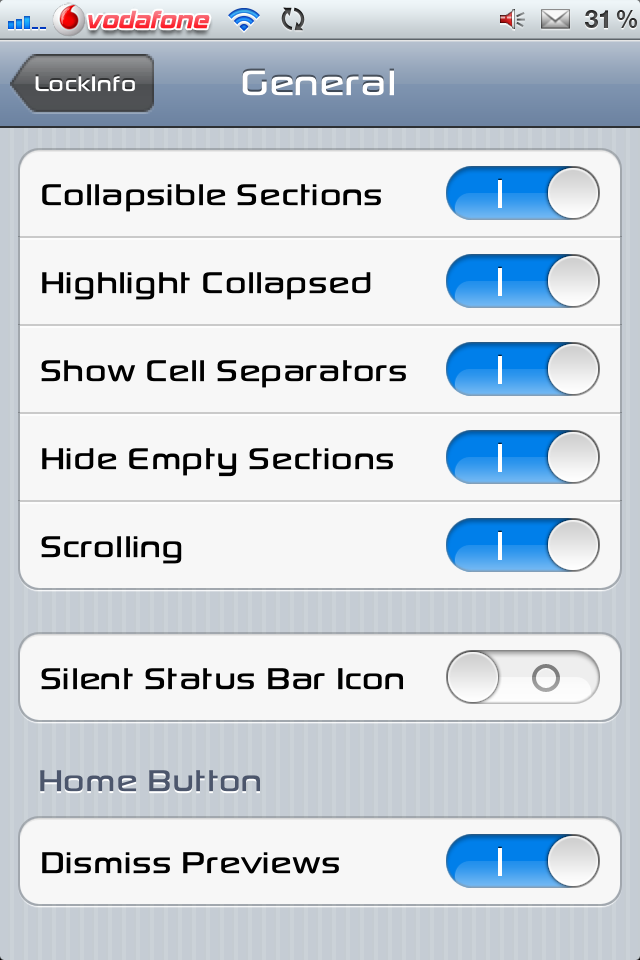Image resolution: width=640 pixels, height=960 pixels.
Task: Toggle Show Cell Separators off
Action: point(522,370)
